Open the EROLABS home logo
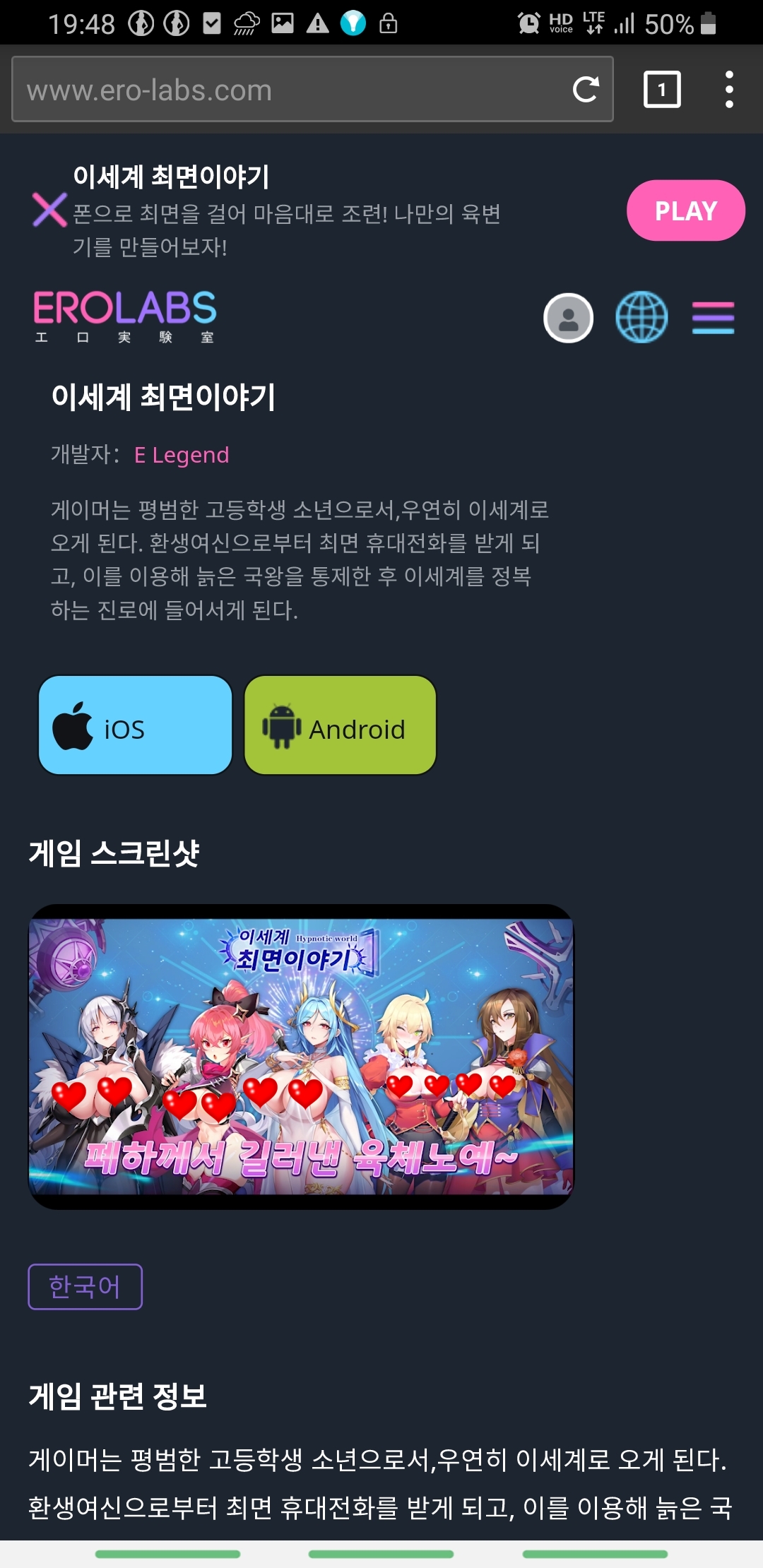Viewport: 763px width, 1568px height. click(x=124, y=316)
